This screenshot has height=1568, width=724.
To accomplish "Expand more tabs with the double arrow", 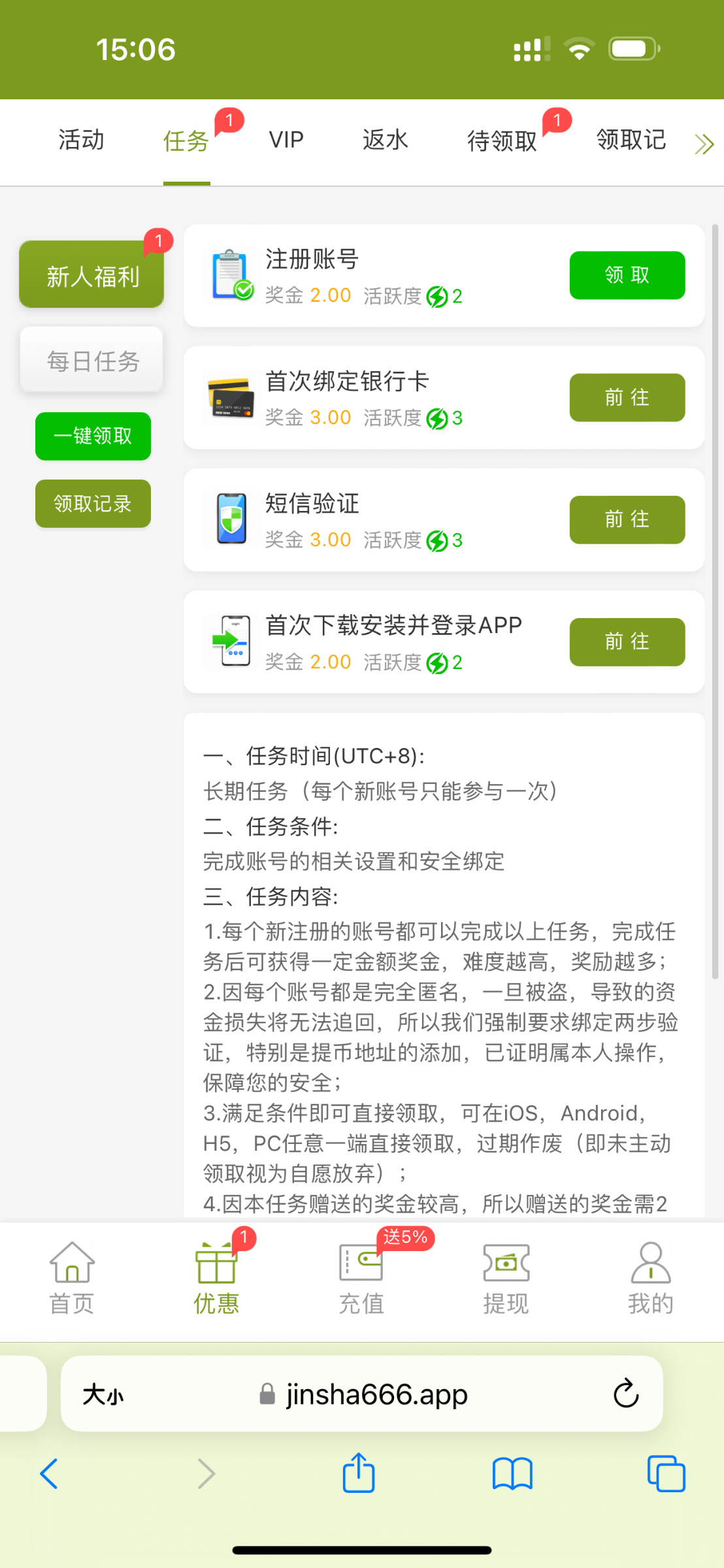I will pyautogui.click(x=704, y=144).
